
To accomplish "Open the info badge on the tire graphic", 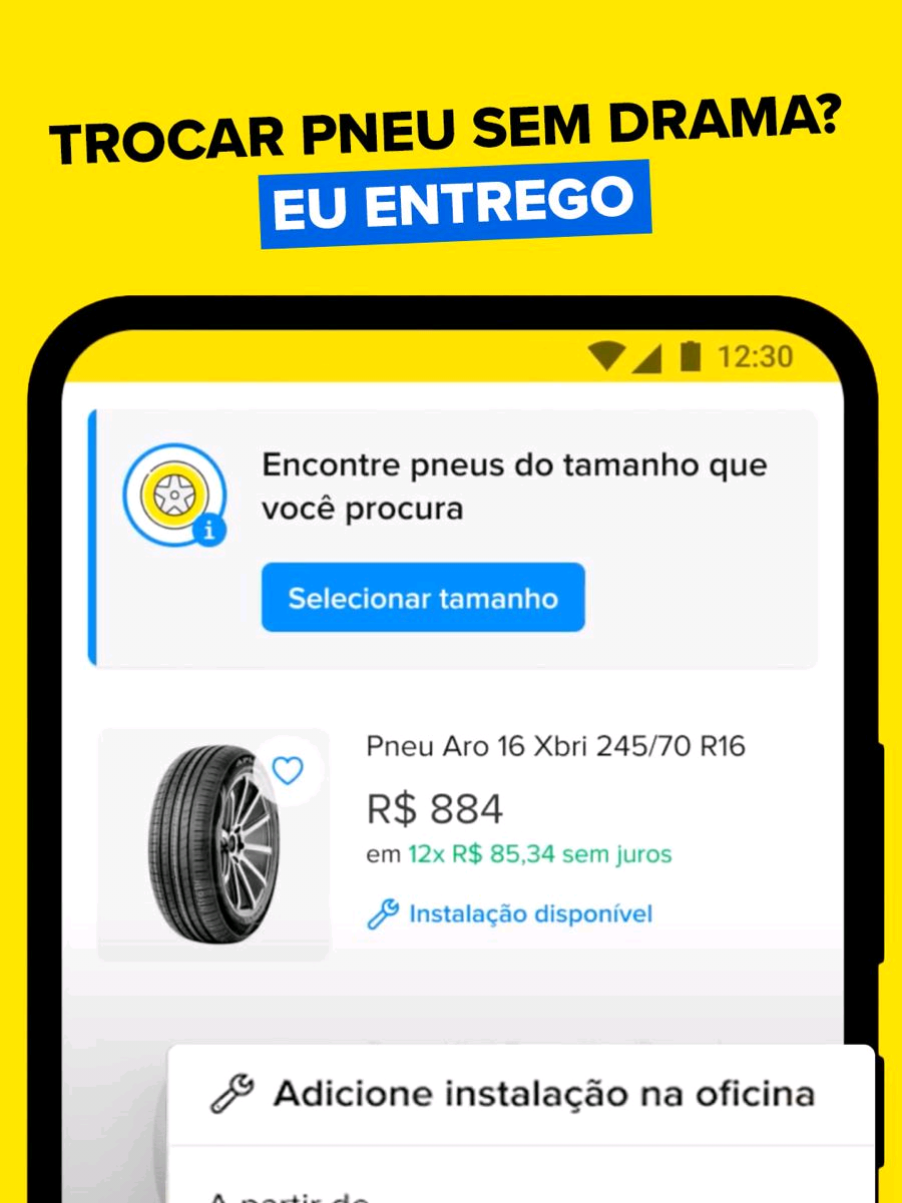I will coord(210,531).
